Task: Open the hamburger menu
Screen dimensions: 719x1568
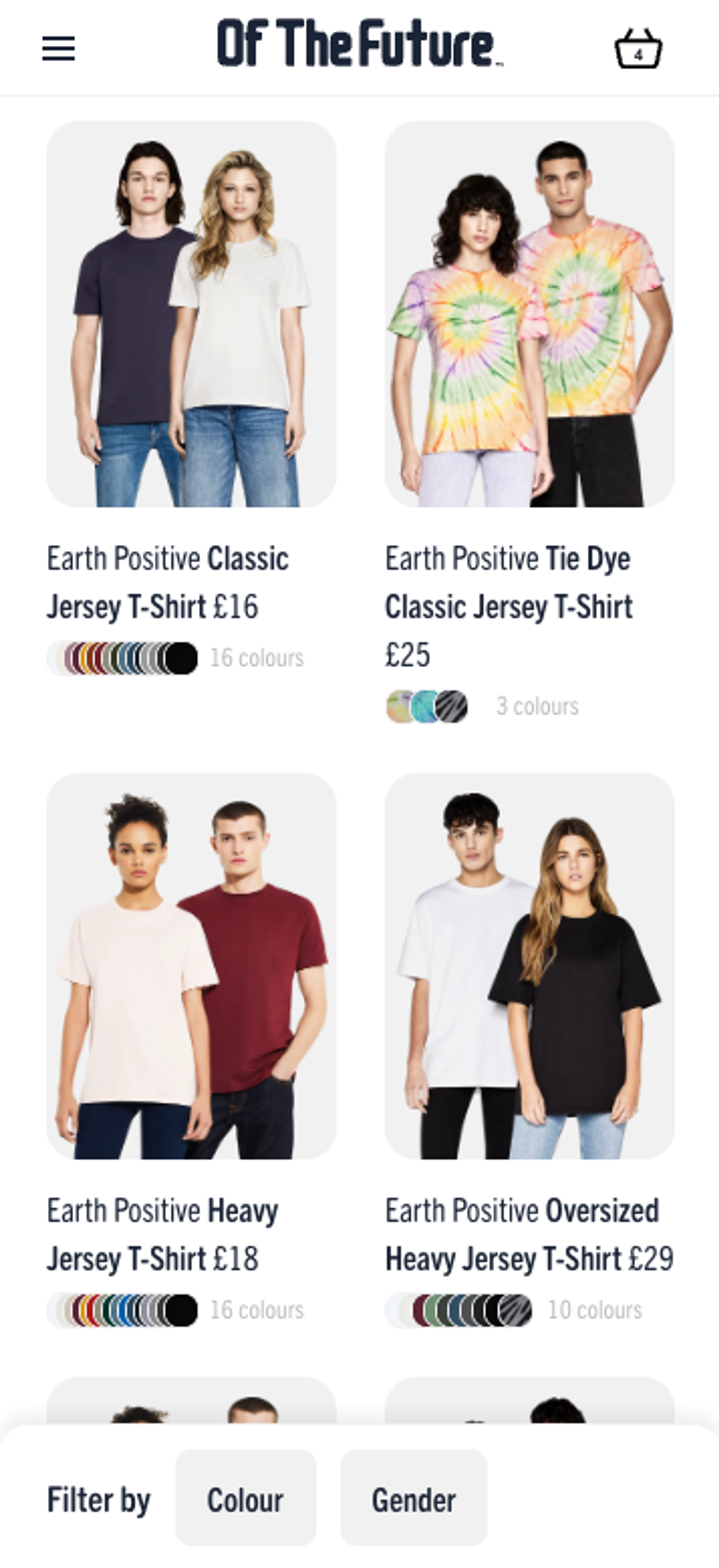Action: (59, 49)
